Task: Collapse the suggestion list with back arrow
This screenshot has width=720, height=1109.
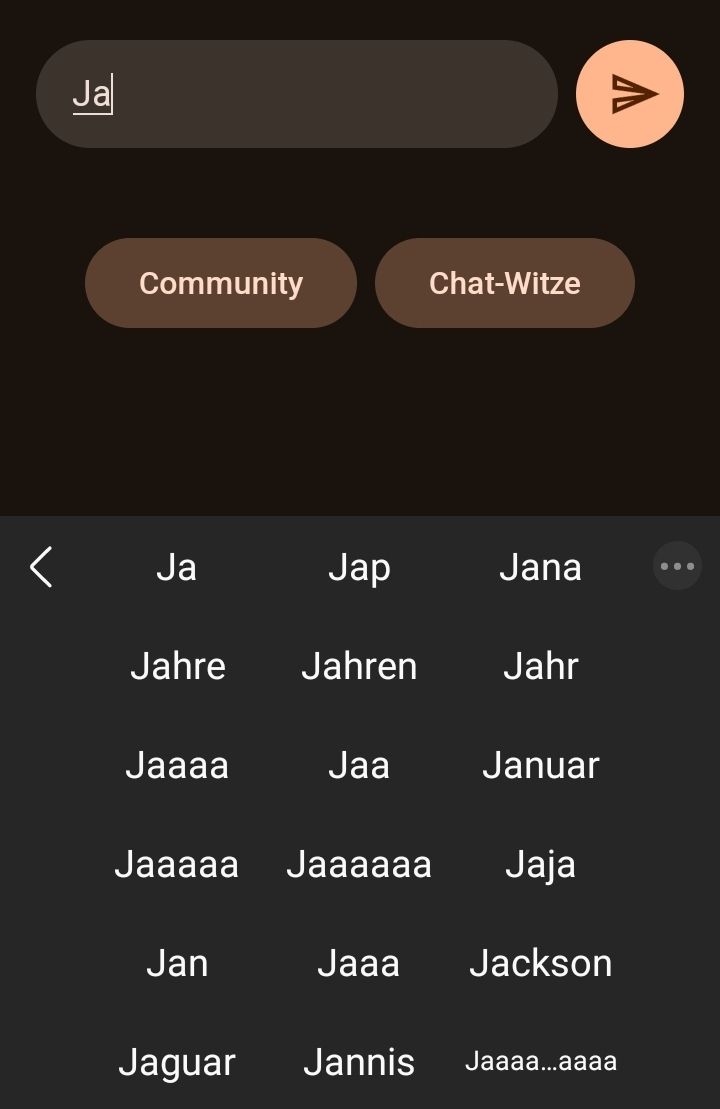Action: (x=41, y=567)
